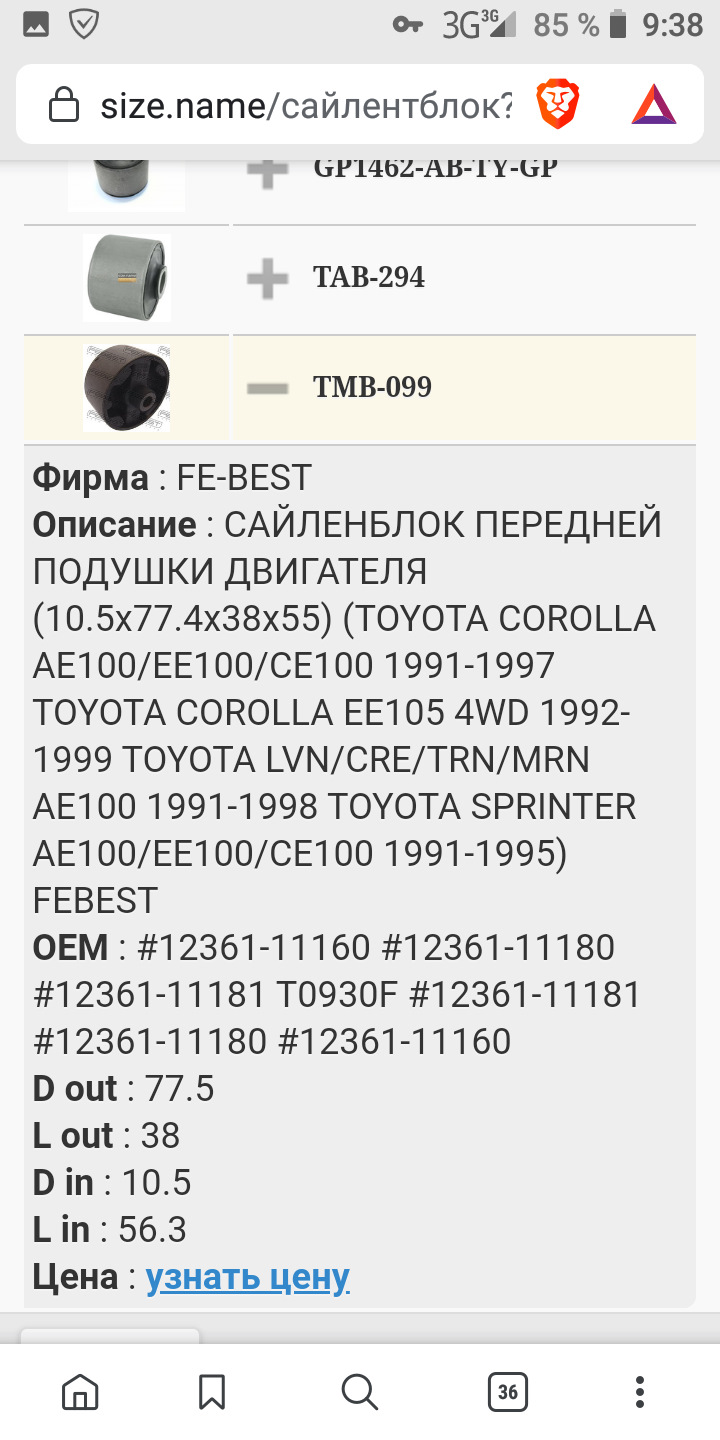This screenshot has height=1440, width=720.
Task: Tap the home icon in bottom navigation
Action: 82,1390
